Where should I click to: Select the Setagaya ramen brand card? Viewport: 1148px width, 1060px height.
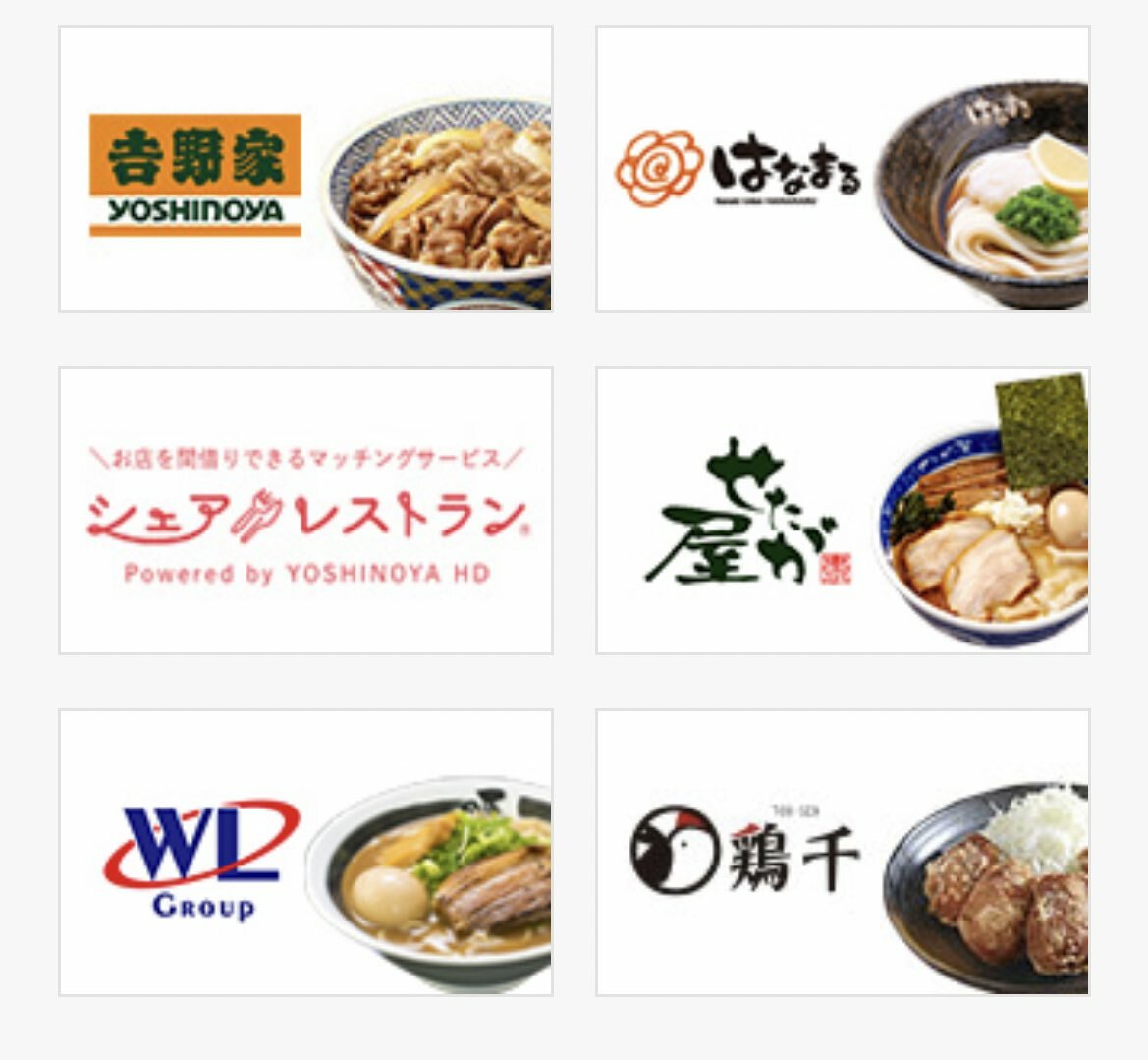pyautogui.click(x=843, y=511)
